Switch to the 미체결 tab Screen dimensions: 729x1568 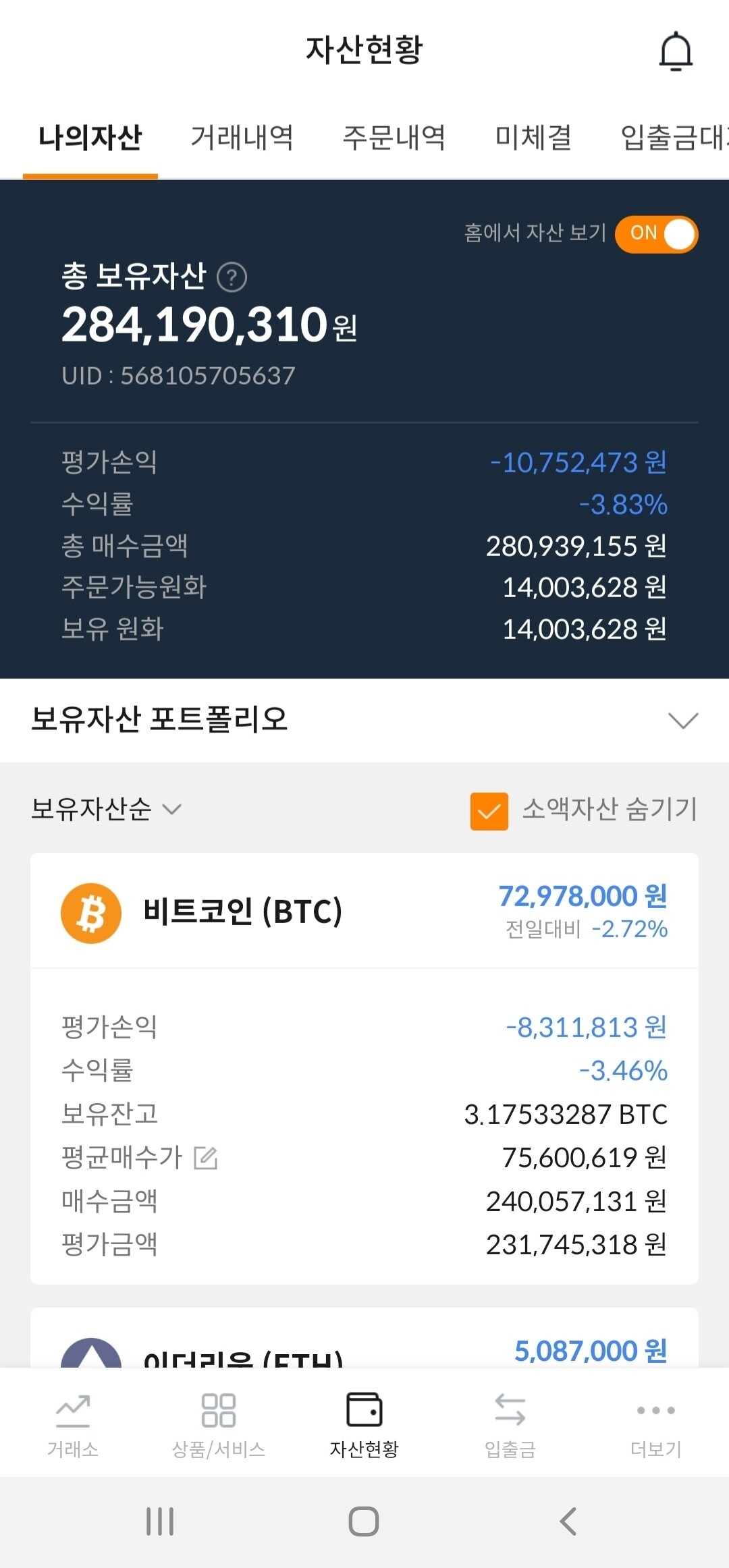point(534,137)
